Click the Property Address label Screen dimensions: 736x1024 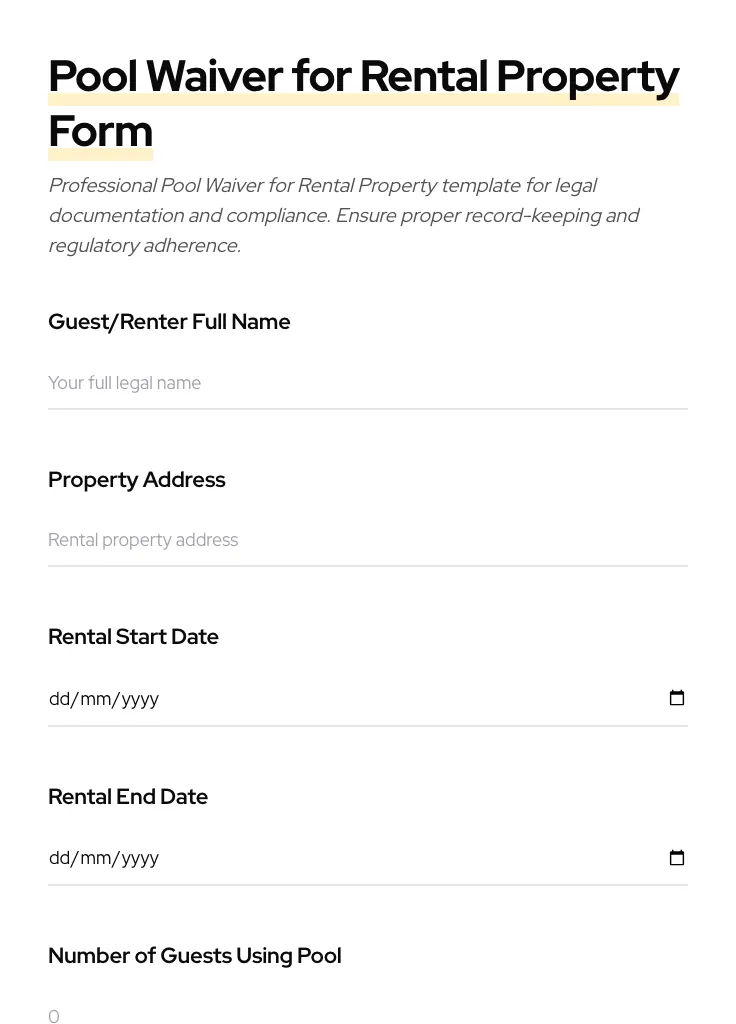(136, 479)
